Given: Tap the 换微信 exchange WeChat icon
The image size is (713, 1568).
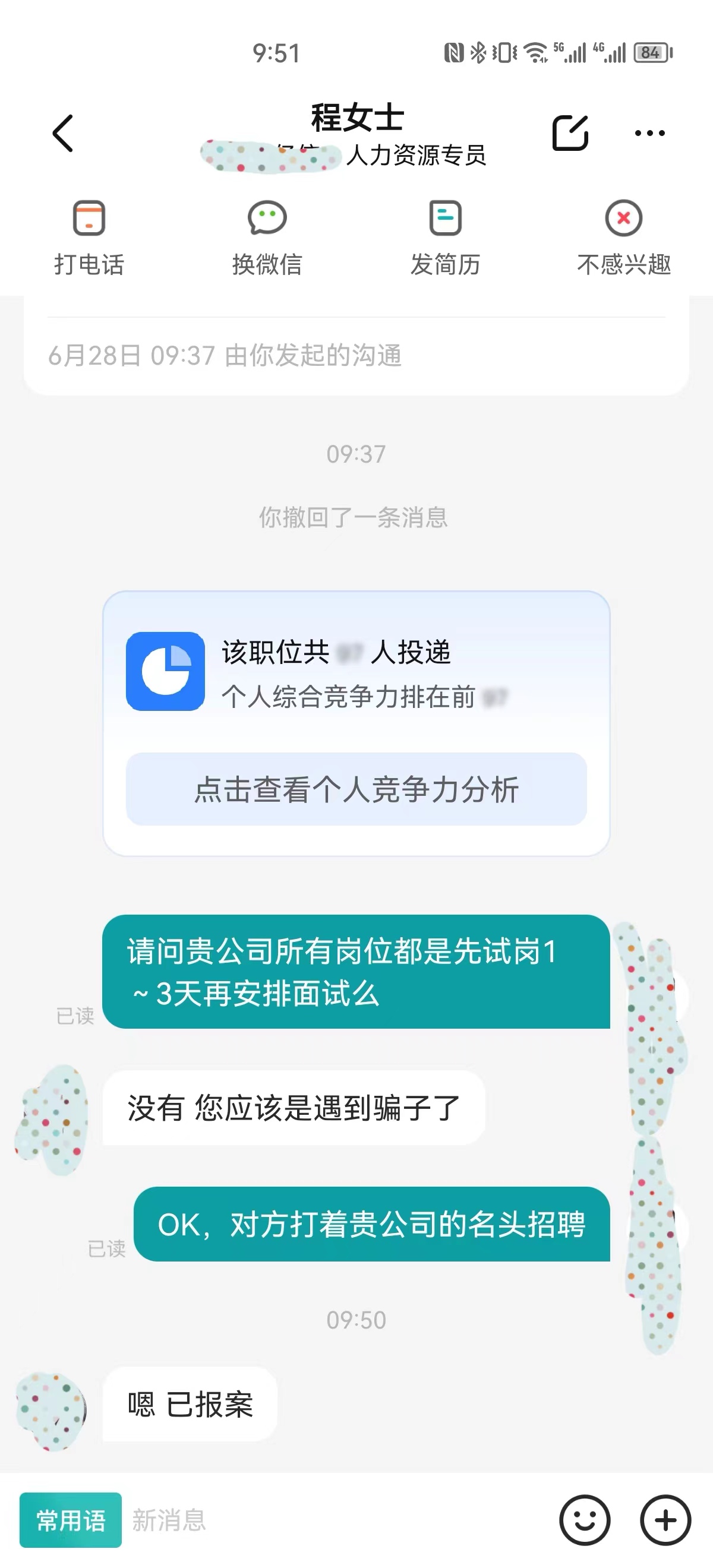Looking at the screenshot, I should [267, 219].
